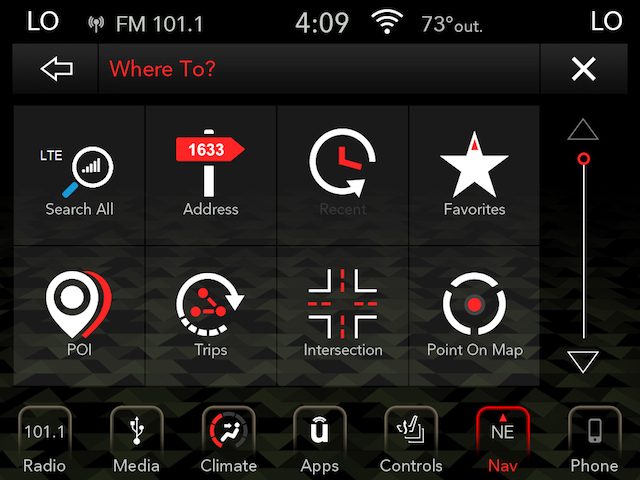Select Address entry
640x480 pixels.
click(x=211, y=177)
